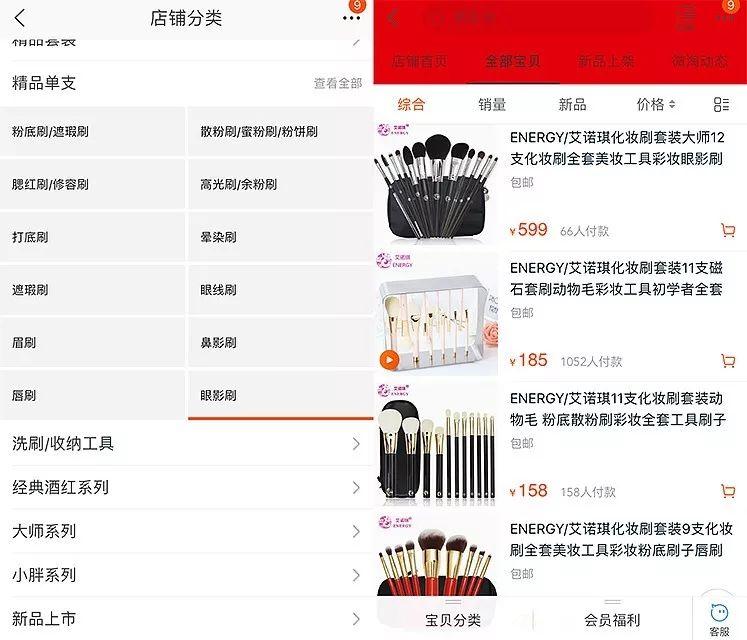
Task: Pick the 唇刷 category
Action: [92, 395]
